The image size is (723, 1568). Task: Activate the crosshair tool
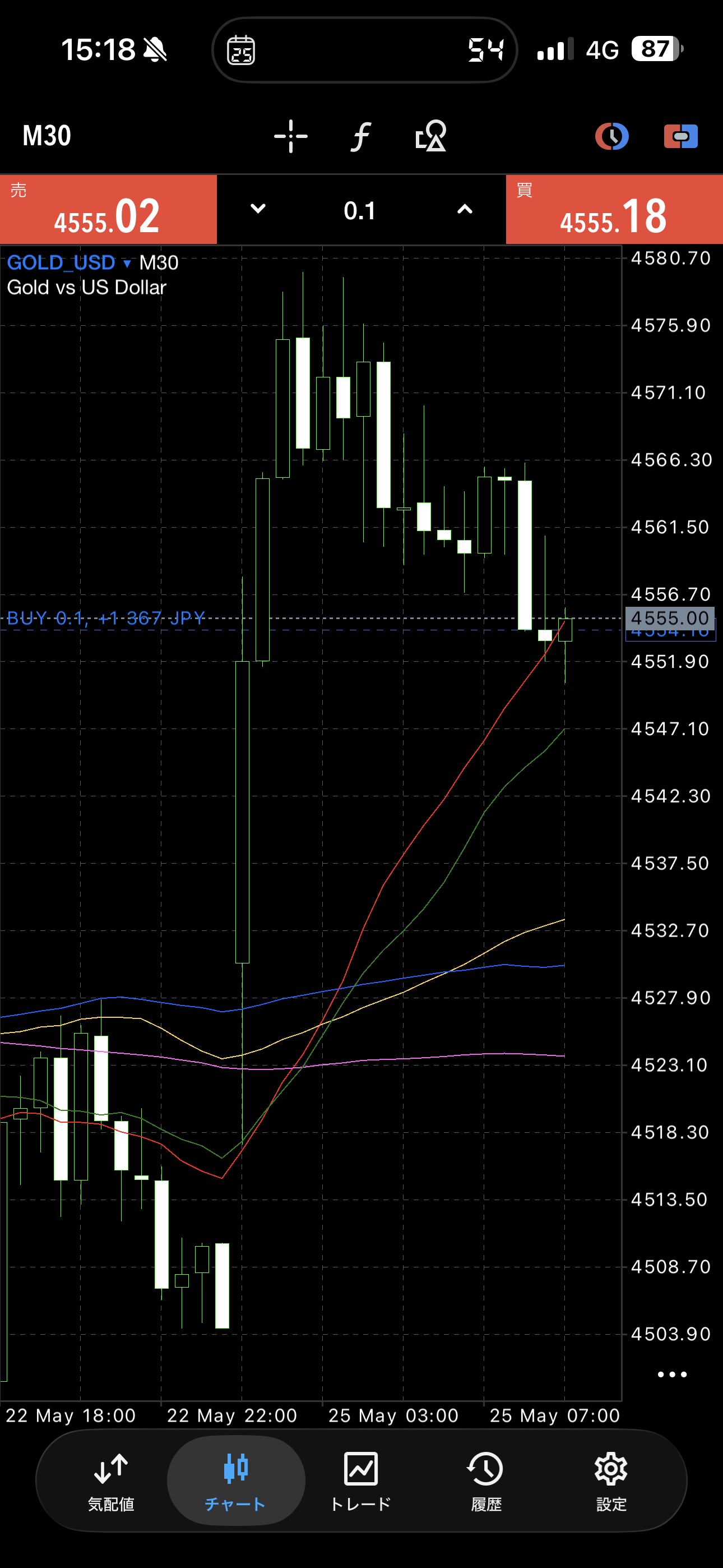pos(291,136)
